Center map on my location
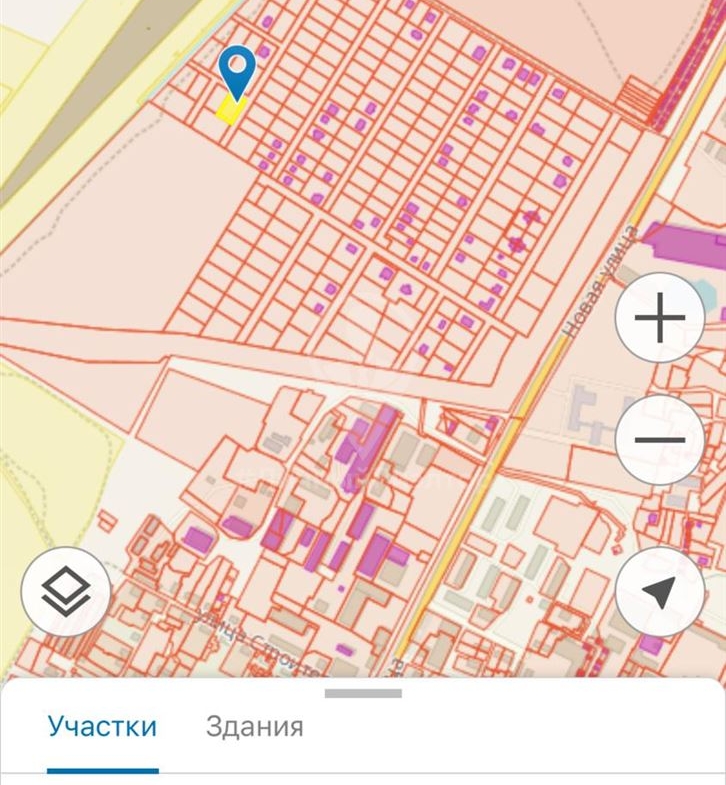This screenshot has width=726, height=785. click(x=660, y=592)
